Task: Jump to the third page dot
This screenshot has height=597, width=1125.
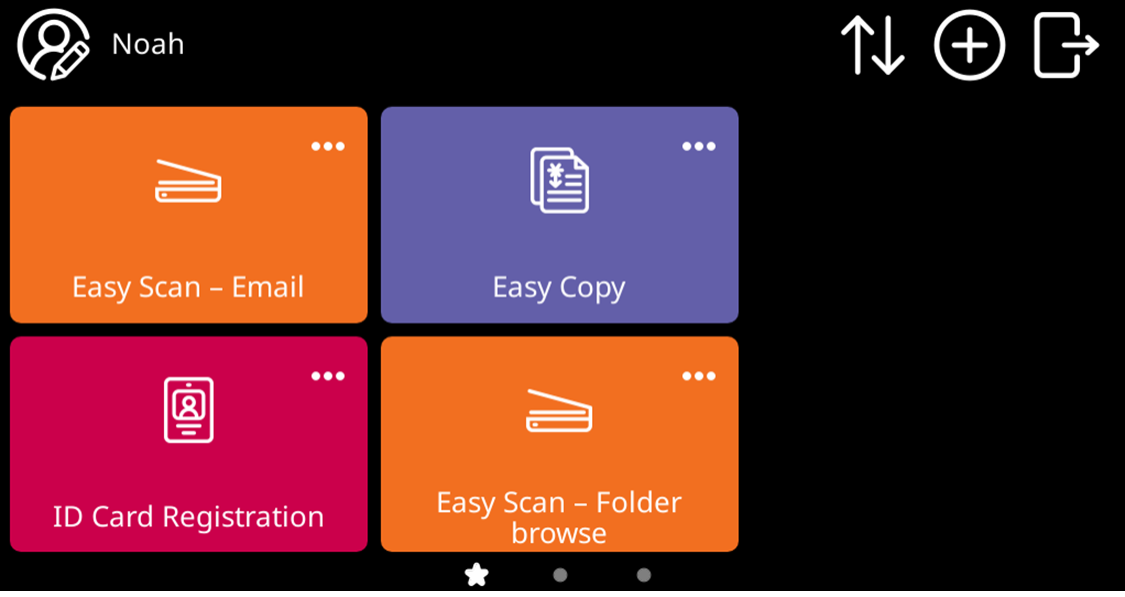Action: pyautogui.click(x=644, y=575)
